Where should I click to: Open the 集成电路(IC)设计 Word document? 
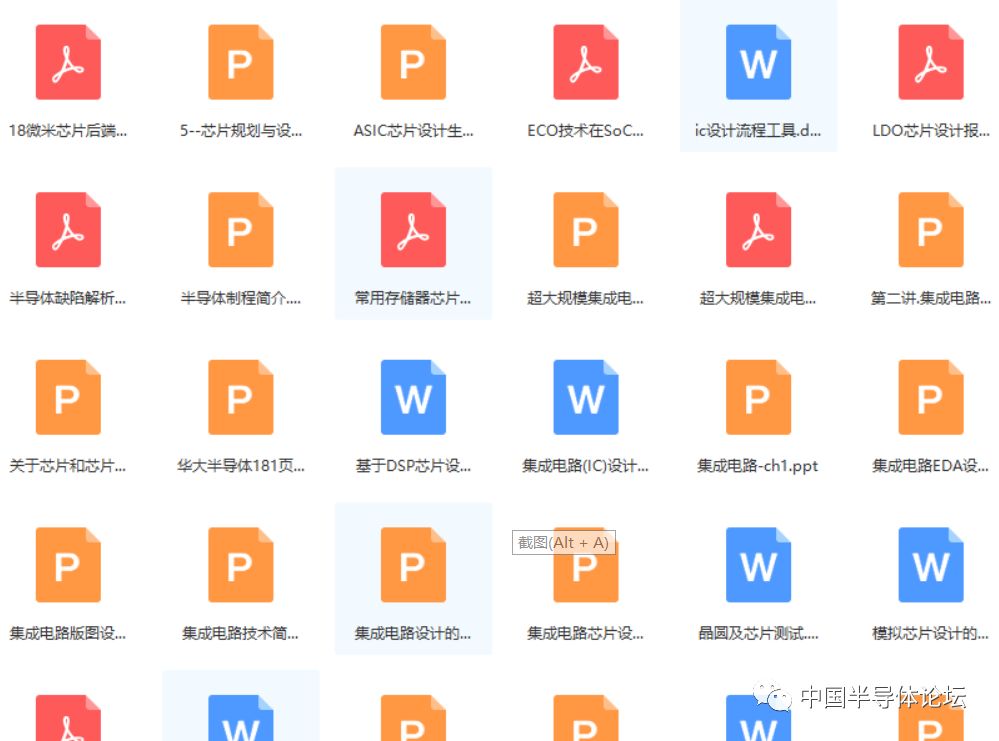coord(586,398)
